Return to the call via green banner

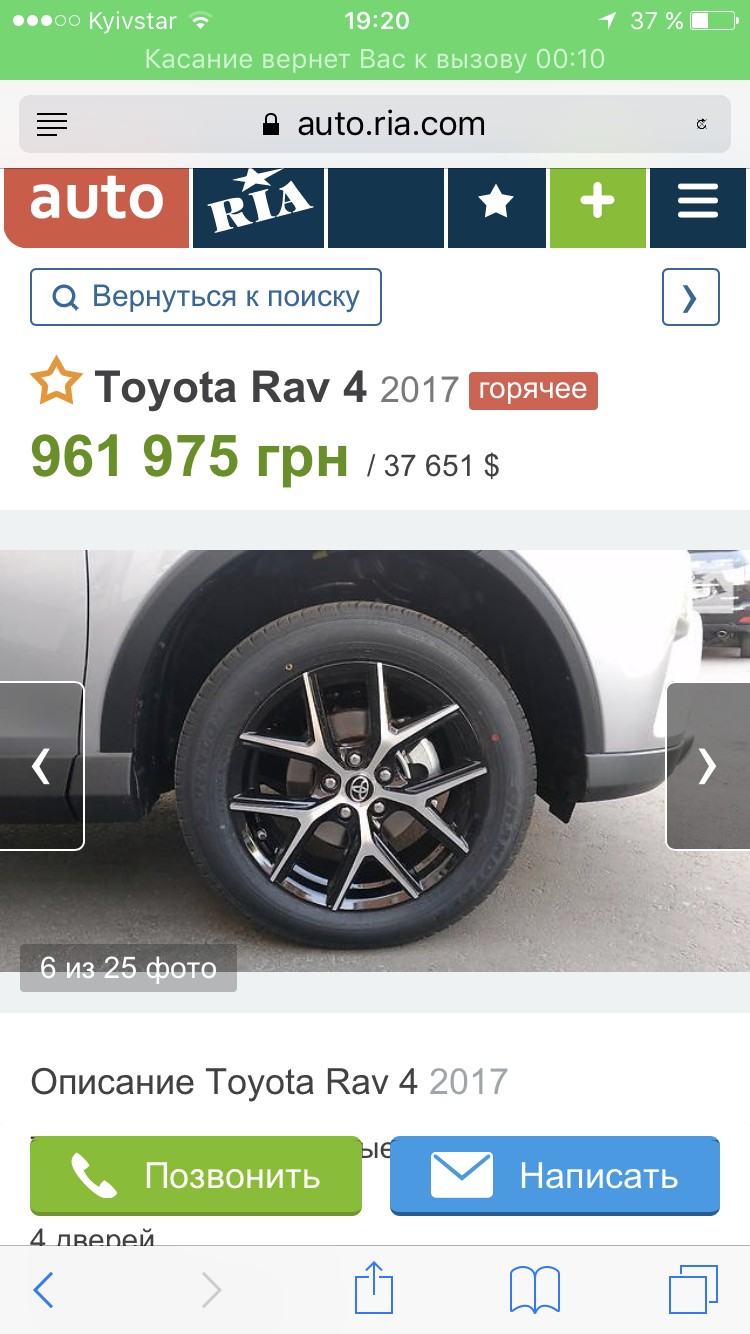pos(375,59)
